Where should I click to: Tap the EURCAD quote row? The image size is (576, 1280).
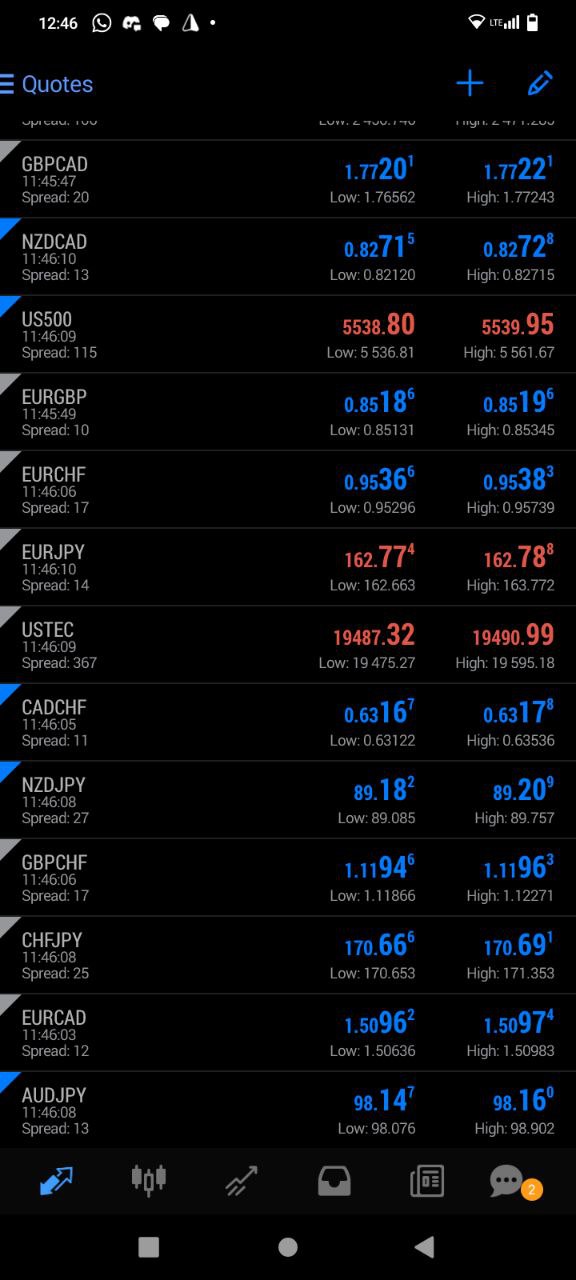288,1032
